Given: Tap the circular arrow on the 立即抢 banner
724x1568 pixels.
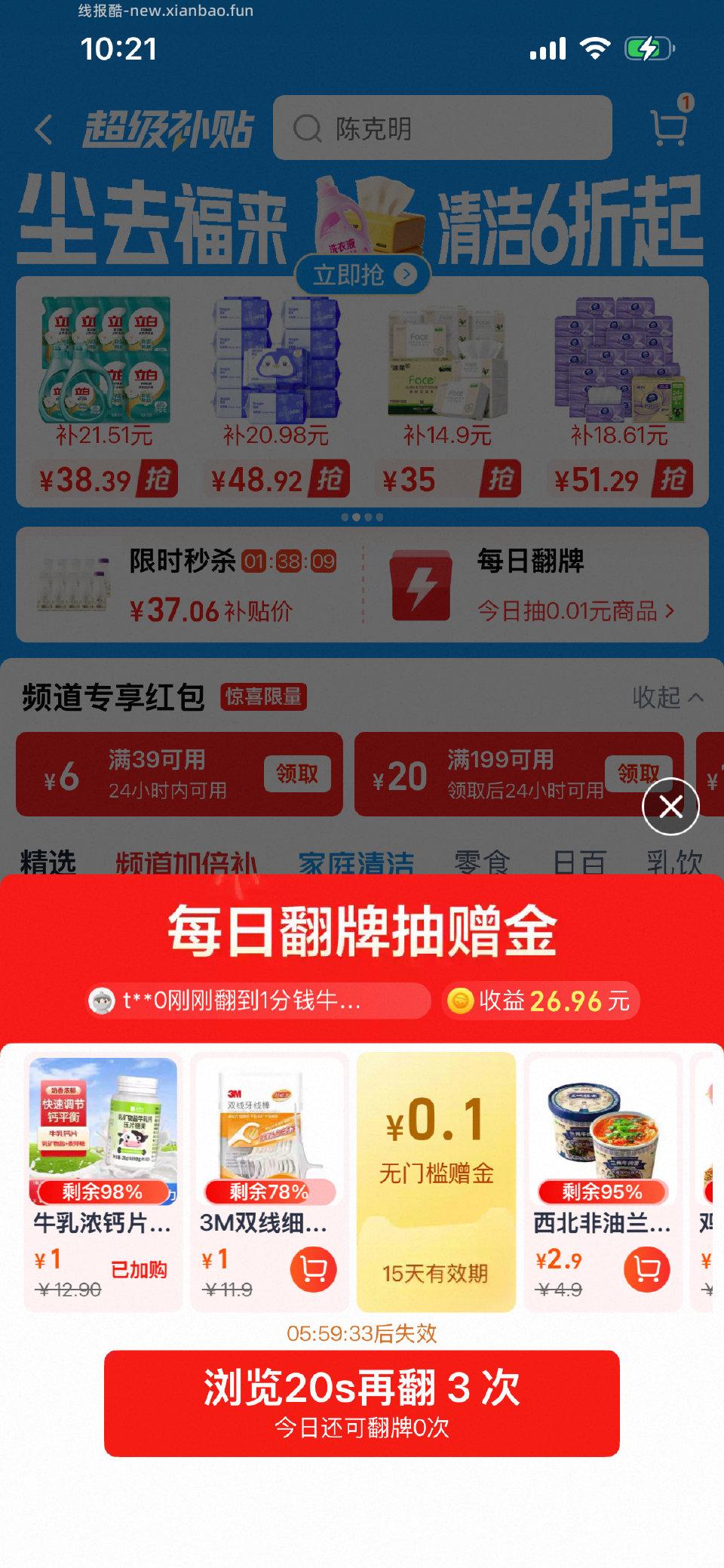Looking at the screenshot, I should pos(405,275).
